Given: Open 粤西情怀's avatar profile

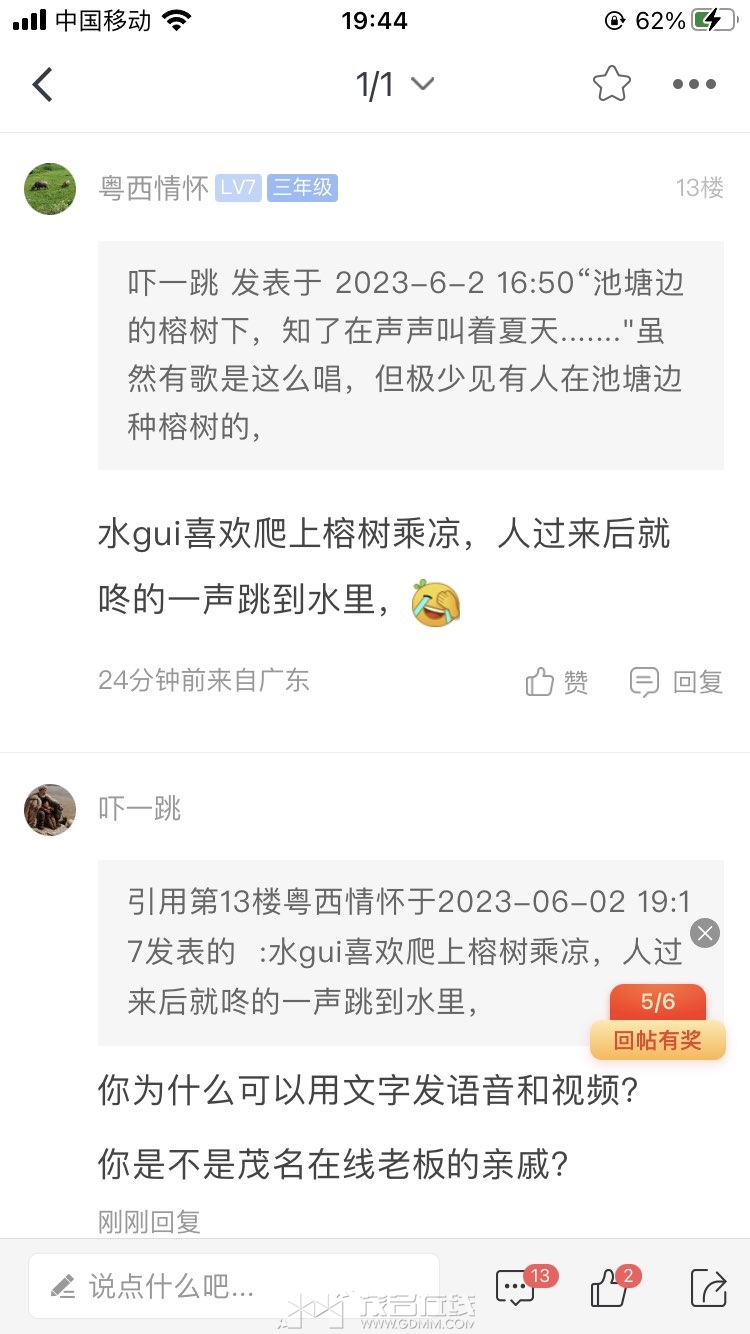Looking at the screenshot, I should 50,189.
